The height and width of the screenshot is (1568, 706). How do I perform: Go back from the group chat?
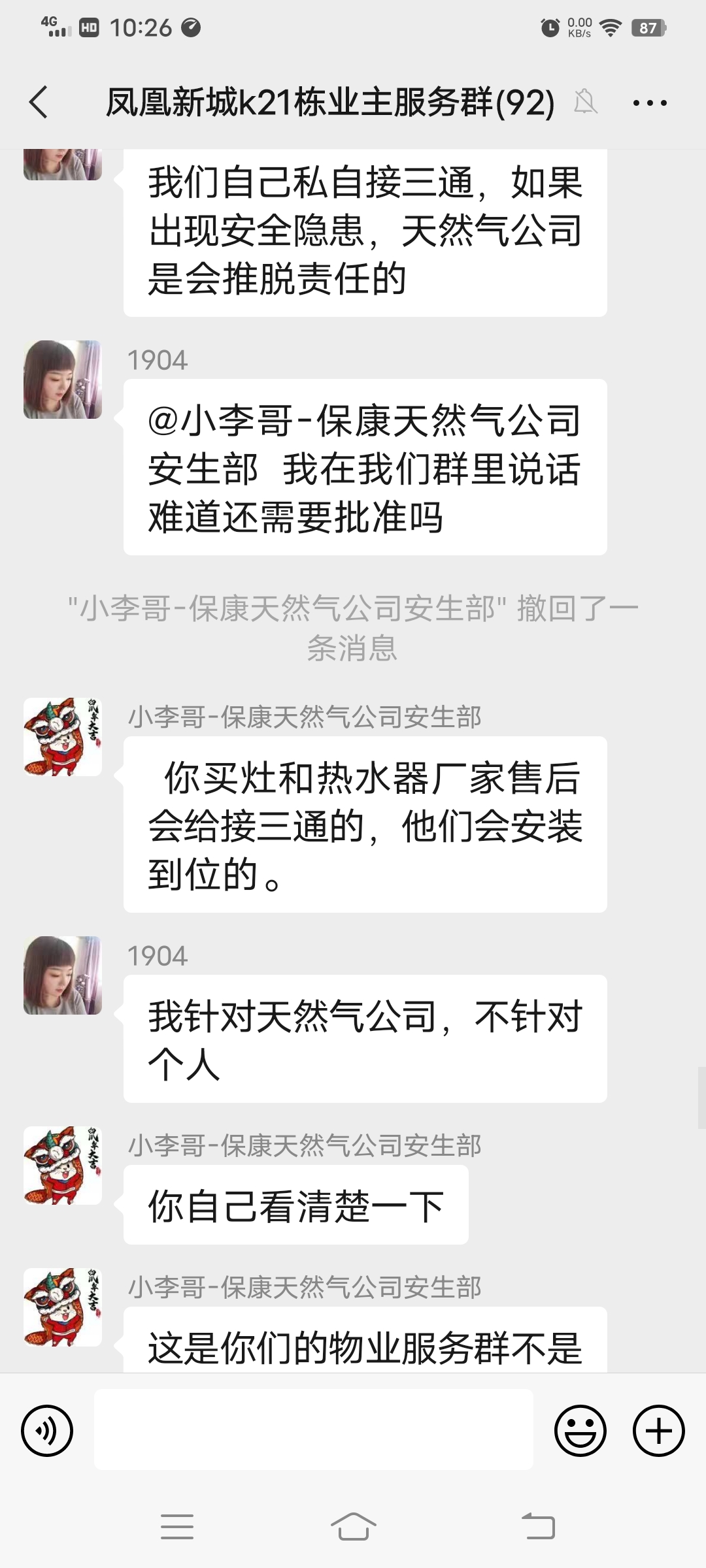39,103
